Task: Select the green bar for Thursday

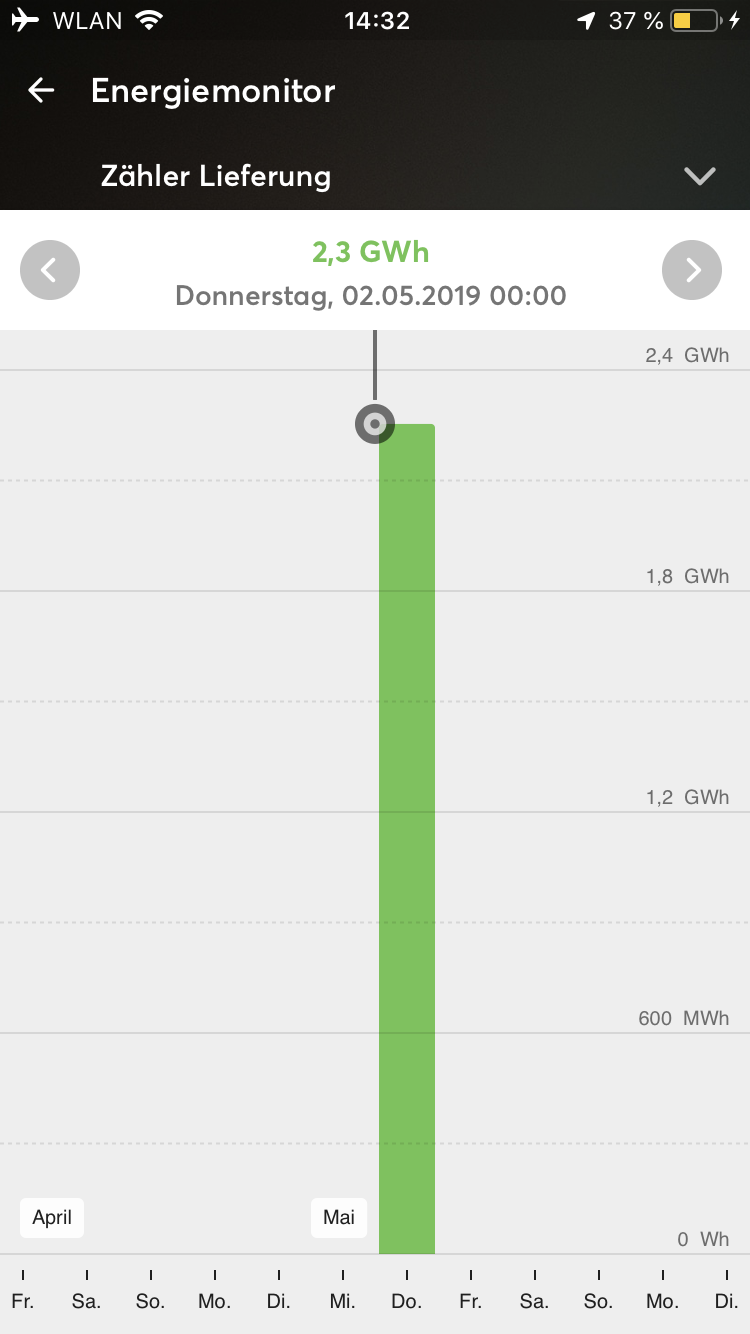Action: 407,840
